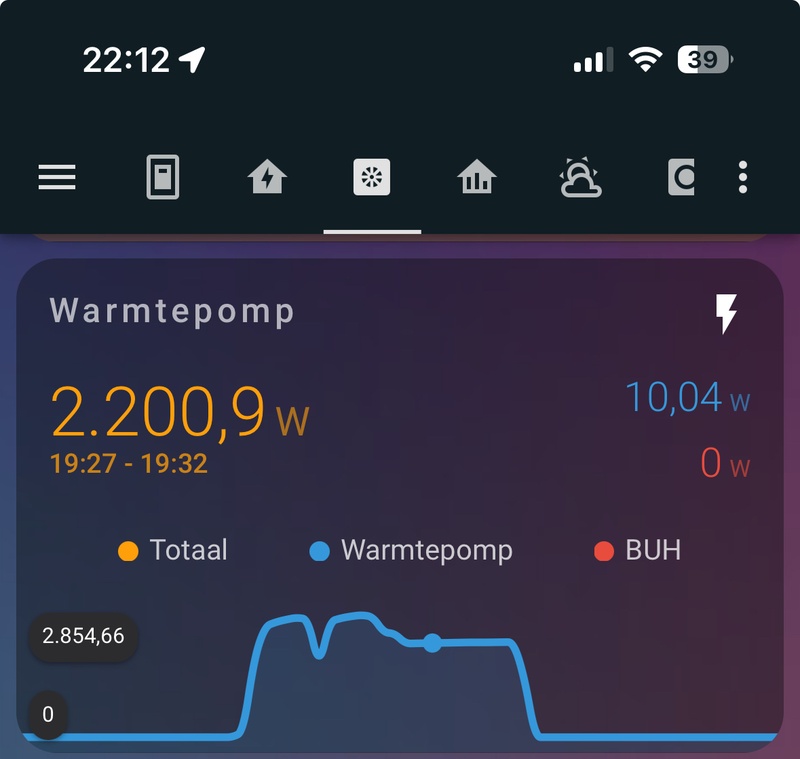Viewport: 800px width, 759px height.
Task: Switch to the remote control device tab
Action: (163, 178)
